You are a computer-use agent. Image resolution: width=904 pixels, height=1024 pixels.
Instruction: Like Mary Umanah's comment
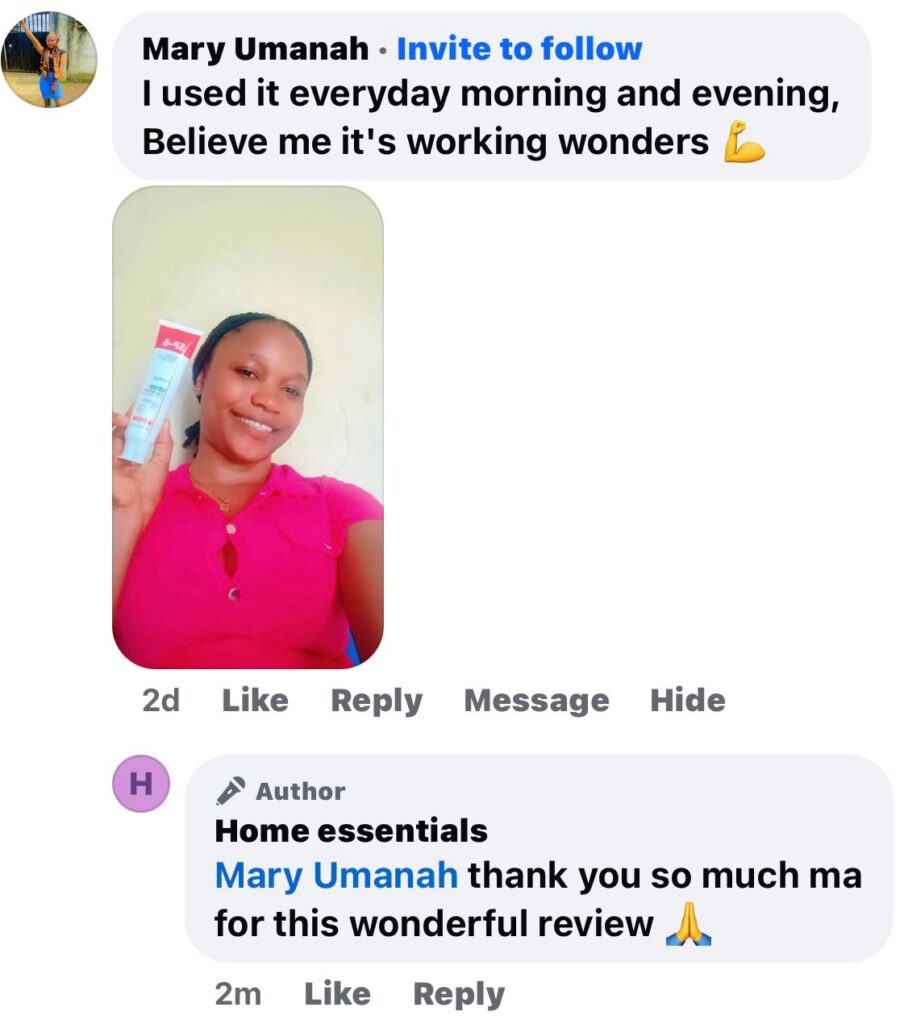(x=255, y=701)
